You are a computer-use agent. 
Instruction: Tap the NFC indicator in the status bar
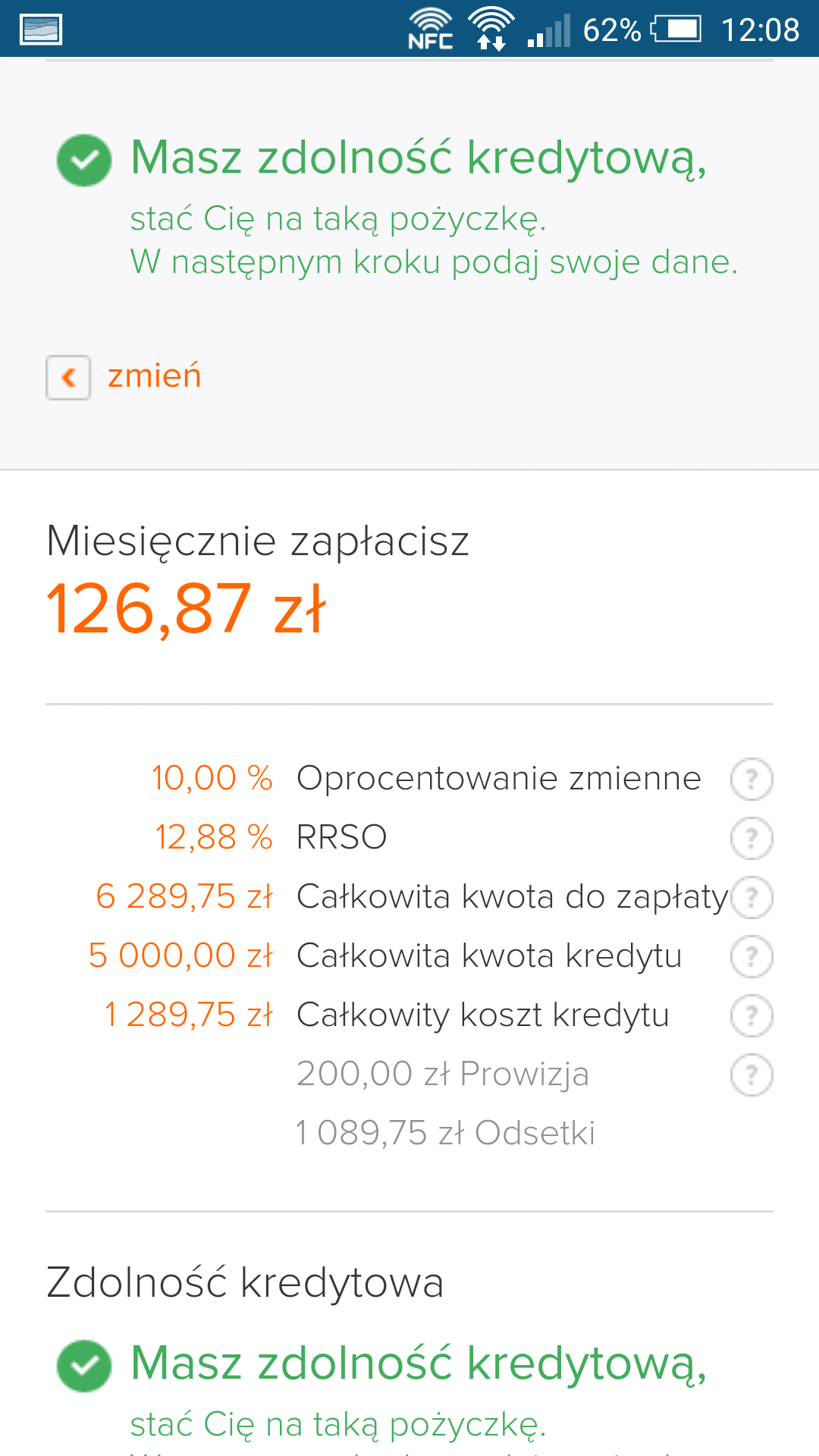click(x=429, y=29)
